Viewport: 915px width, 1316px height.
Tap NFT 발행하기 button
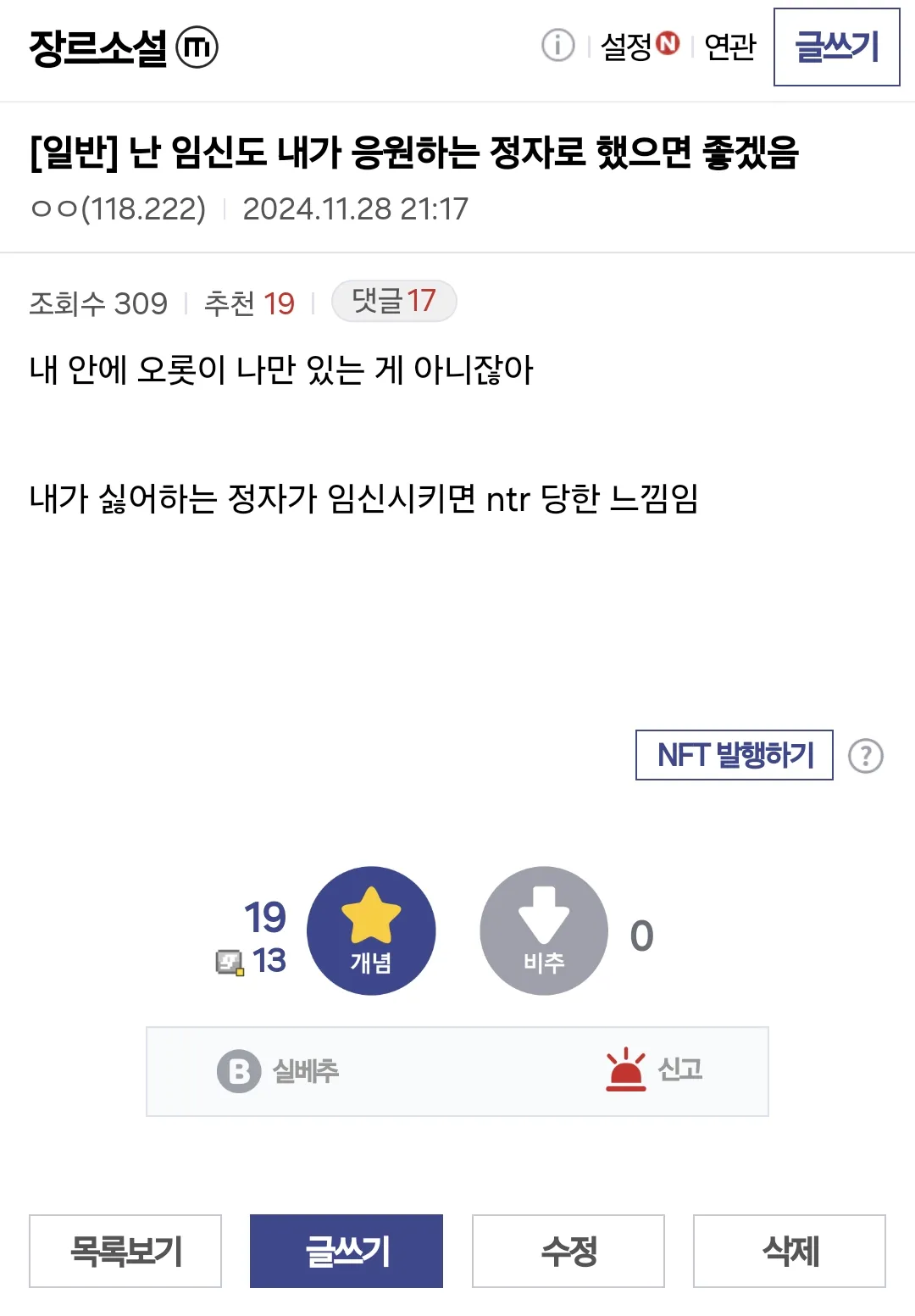tap(734, 754)
